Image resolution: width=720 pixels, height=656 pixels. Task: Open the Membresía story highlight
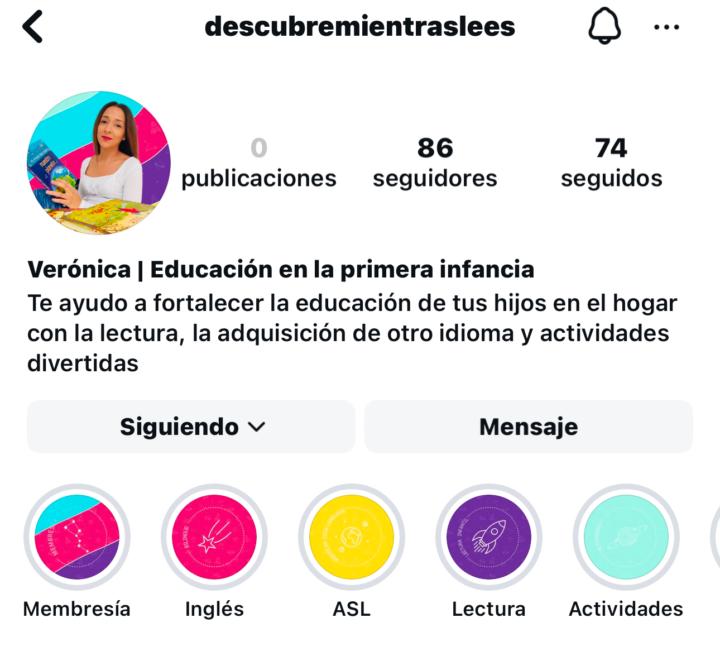pyautogui.click(x=77, y=537)
